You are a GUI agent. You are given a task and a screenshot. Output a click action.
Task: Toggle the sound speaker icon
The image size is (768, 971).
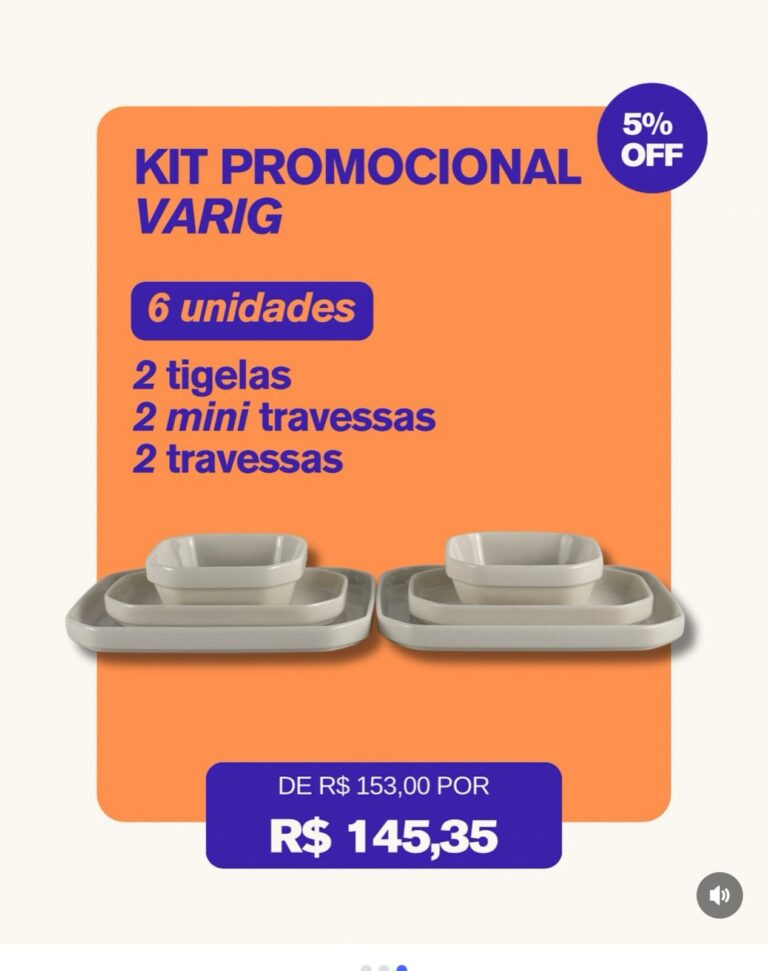point(719,895)
